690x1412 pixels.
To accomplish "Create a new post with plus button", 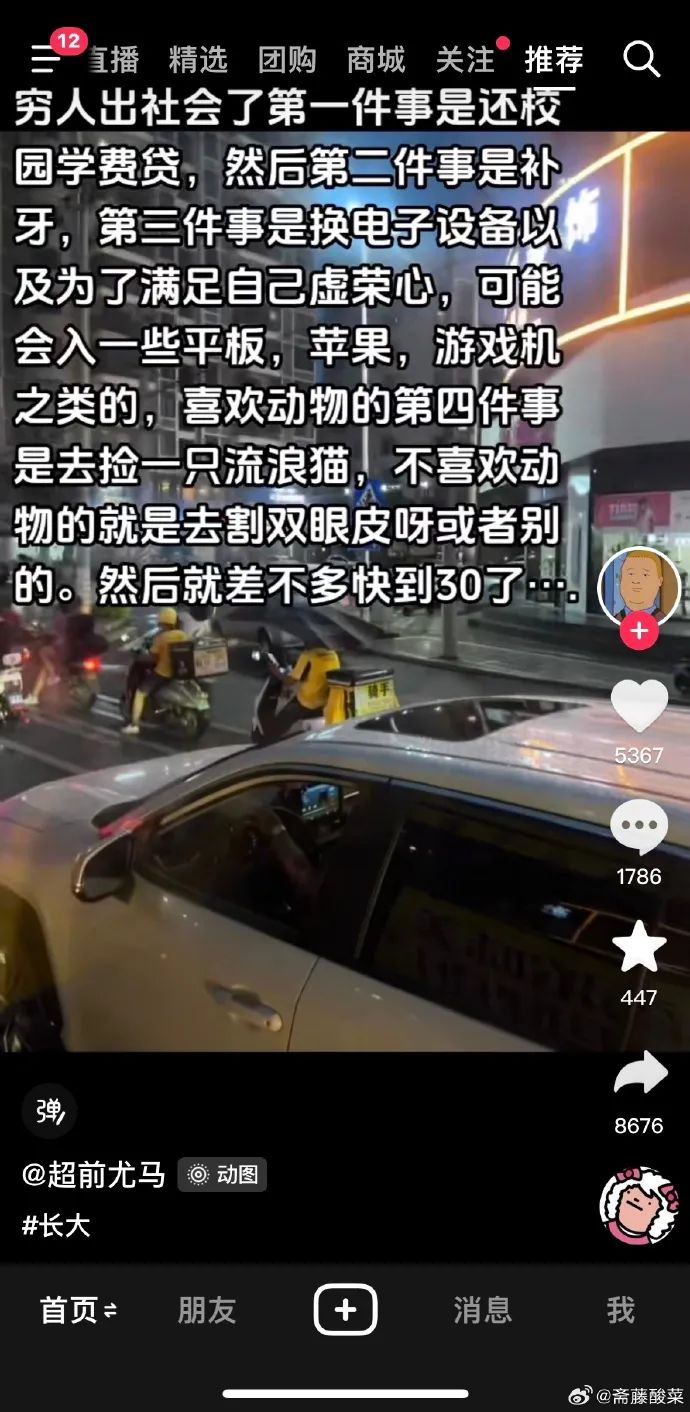I will pyautogui.click(x=345, y=1310).
